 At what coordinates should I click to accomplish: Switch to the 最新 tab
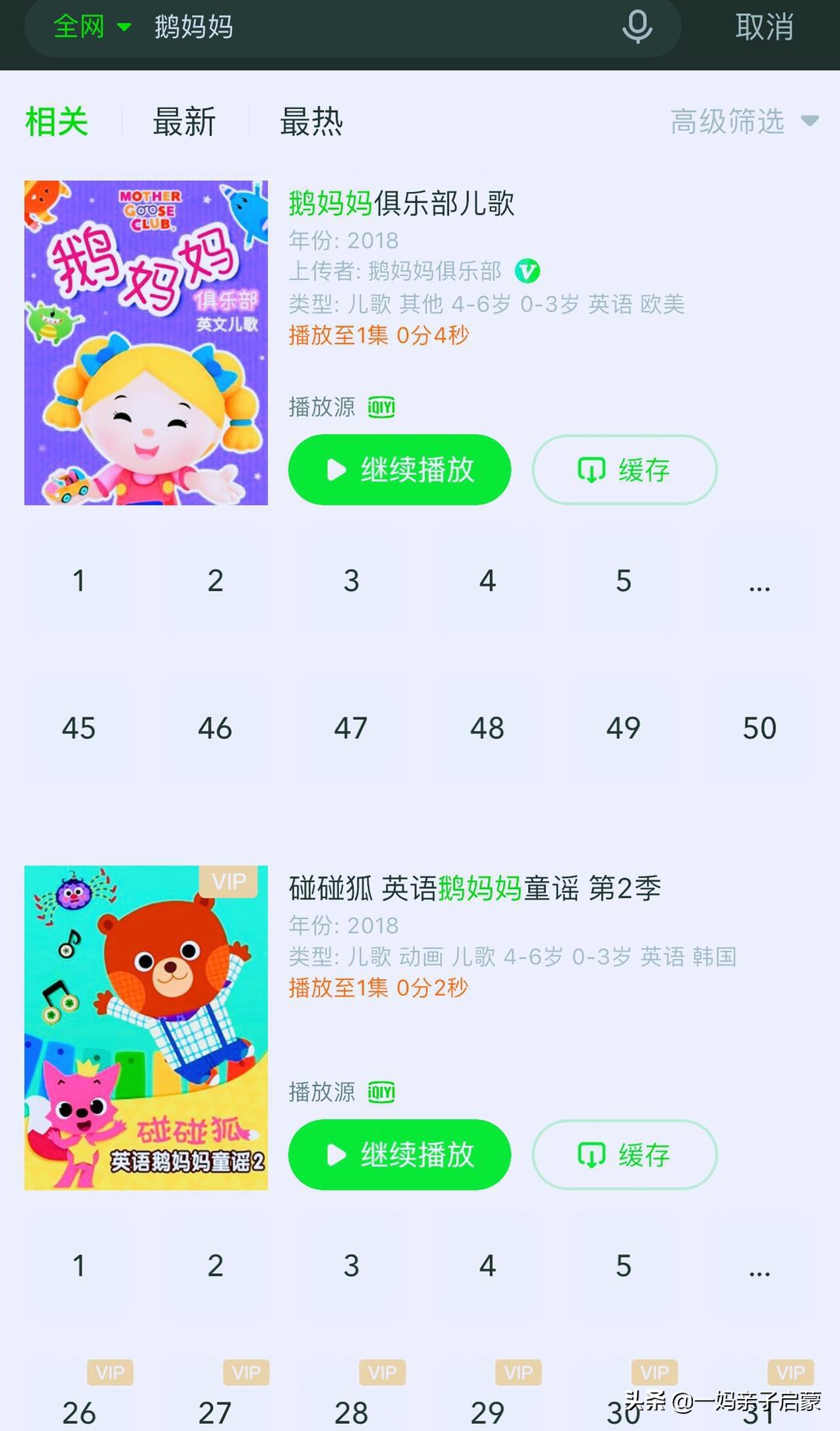click(184, 123)
